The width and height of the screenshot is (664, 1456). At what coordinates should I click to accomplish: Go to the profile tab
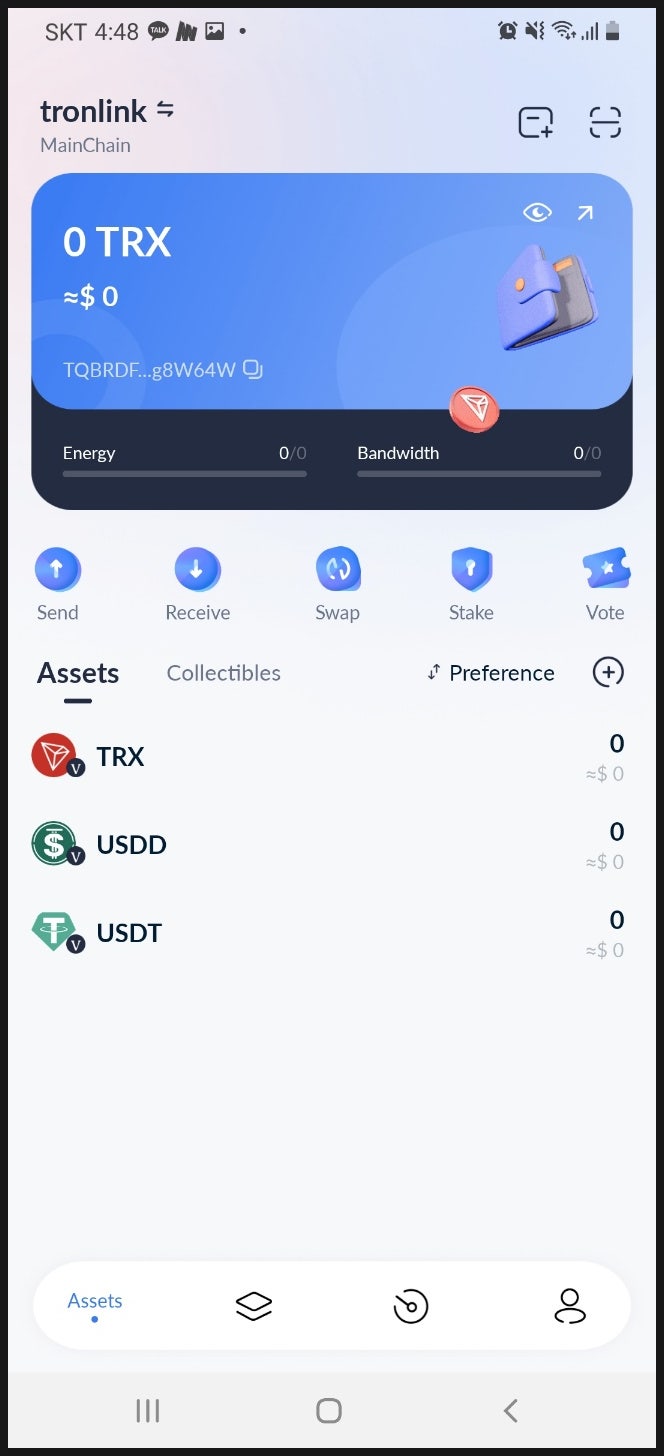click(x=569, y=1305)
